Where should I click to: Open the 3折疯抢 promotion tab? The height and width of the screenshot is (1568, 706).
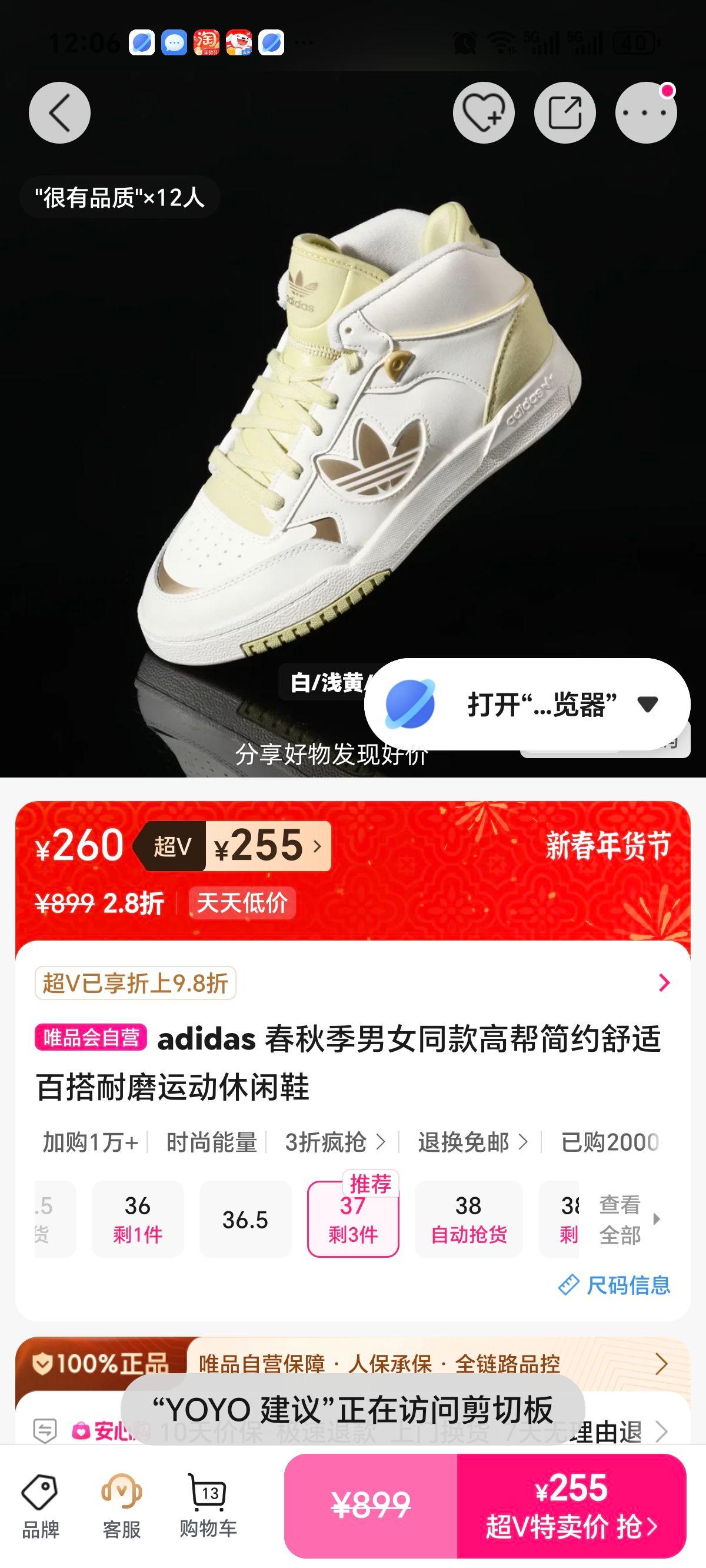coord(329,1140)
